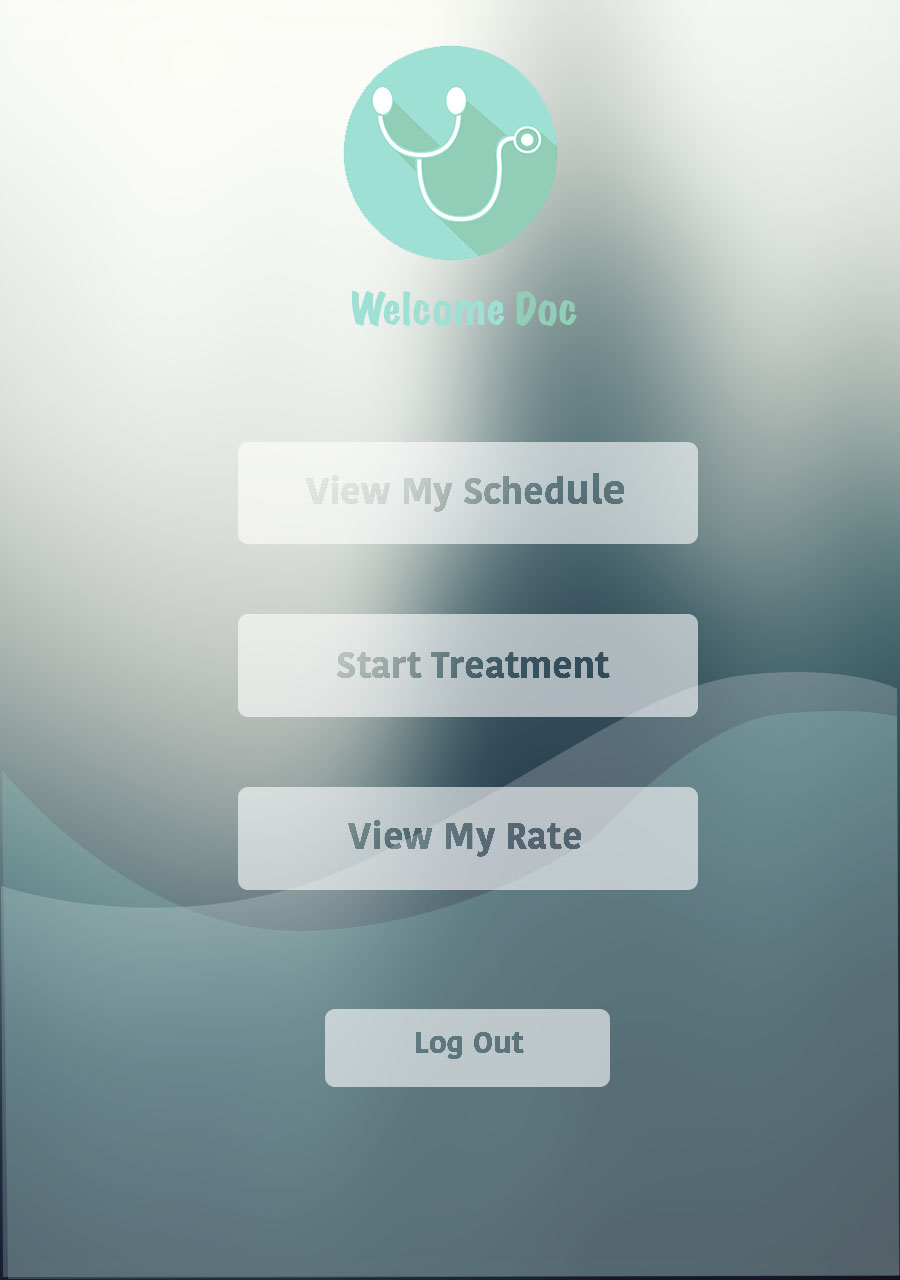Image resolution: width=900 pixels, height=1280 pixels.
Task: Select the View My Schedule button label text
Action: pos(467,492)
